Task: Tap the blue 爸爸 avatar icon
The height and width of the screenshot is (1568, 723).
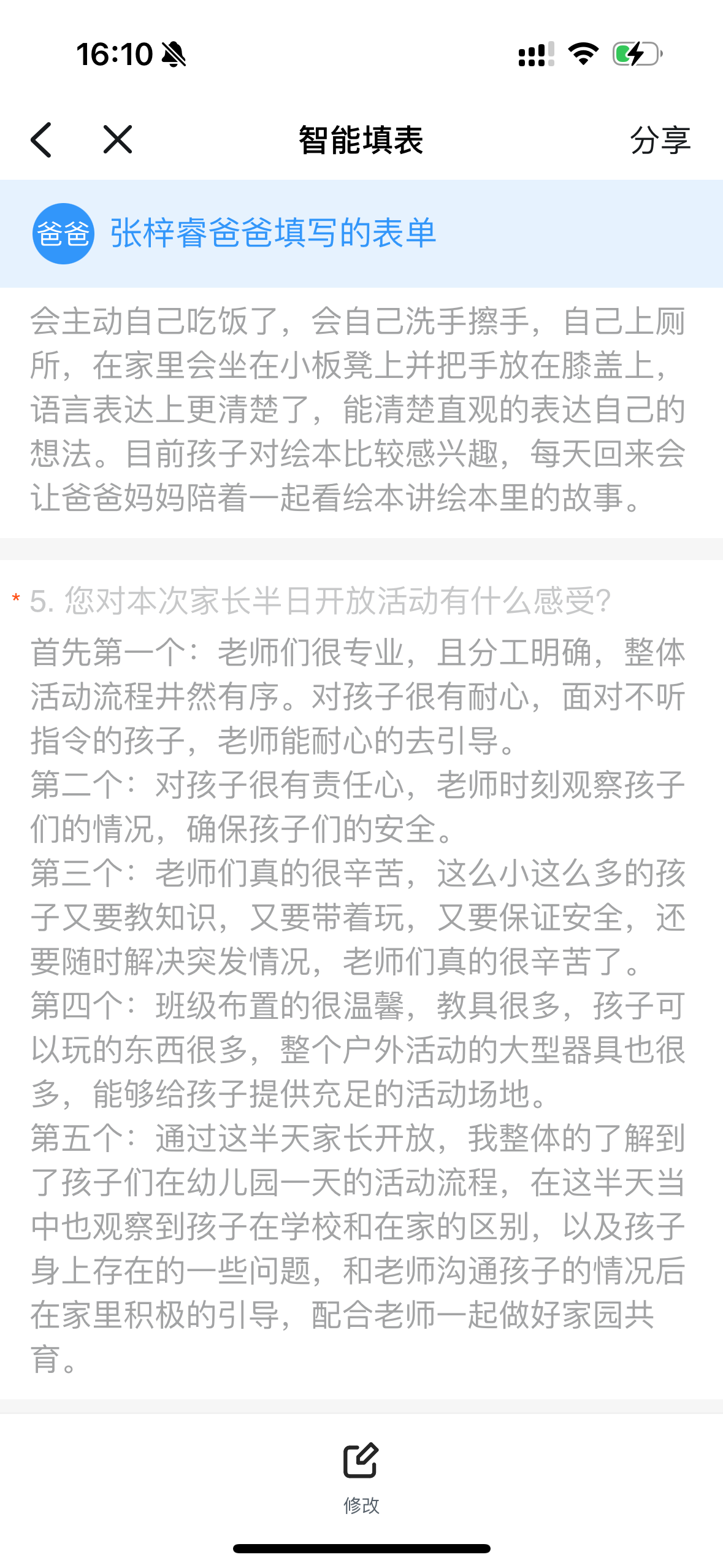Action: click(62, 234)
